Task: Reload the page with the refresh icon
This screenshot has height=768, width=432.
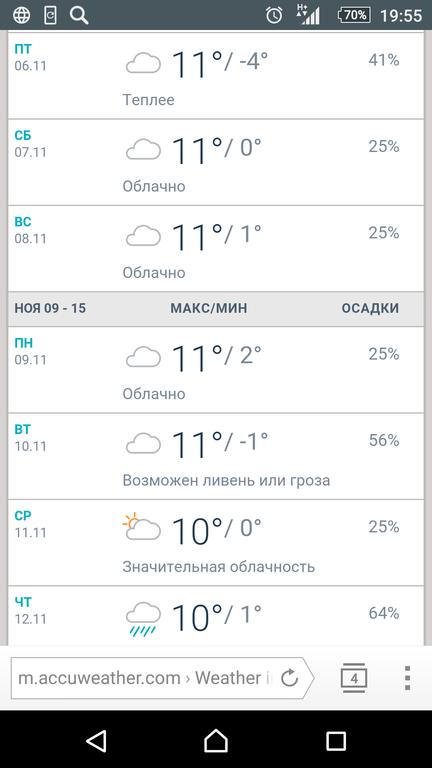Action: tap(290, 678)
